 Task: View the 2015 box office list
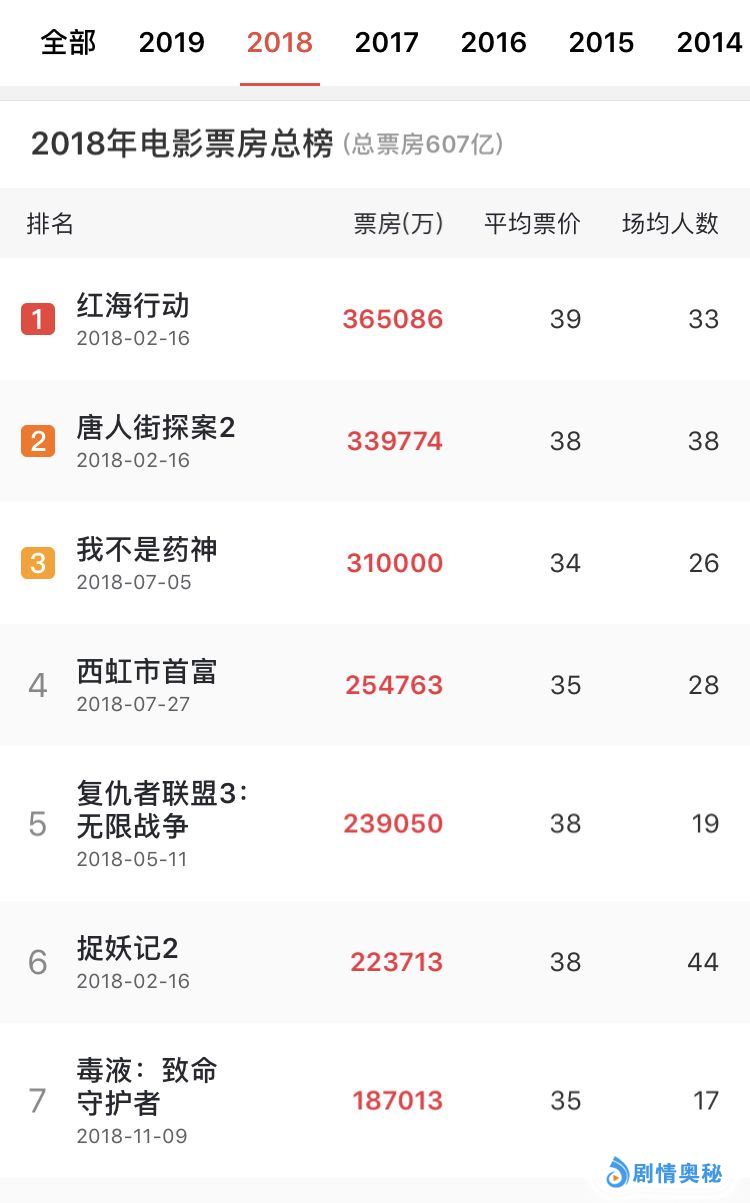tap(601, 43)
